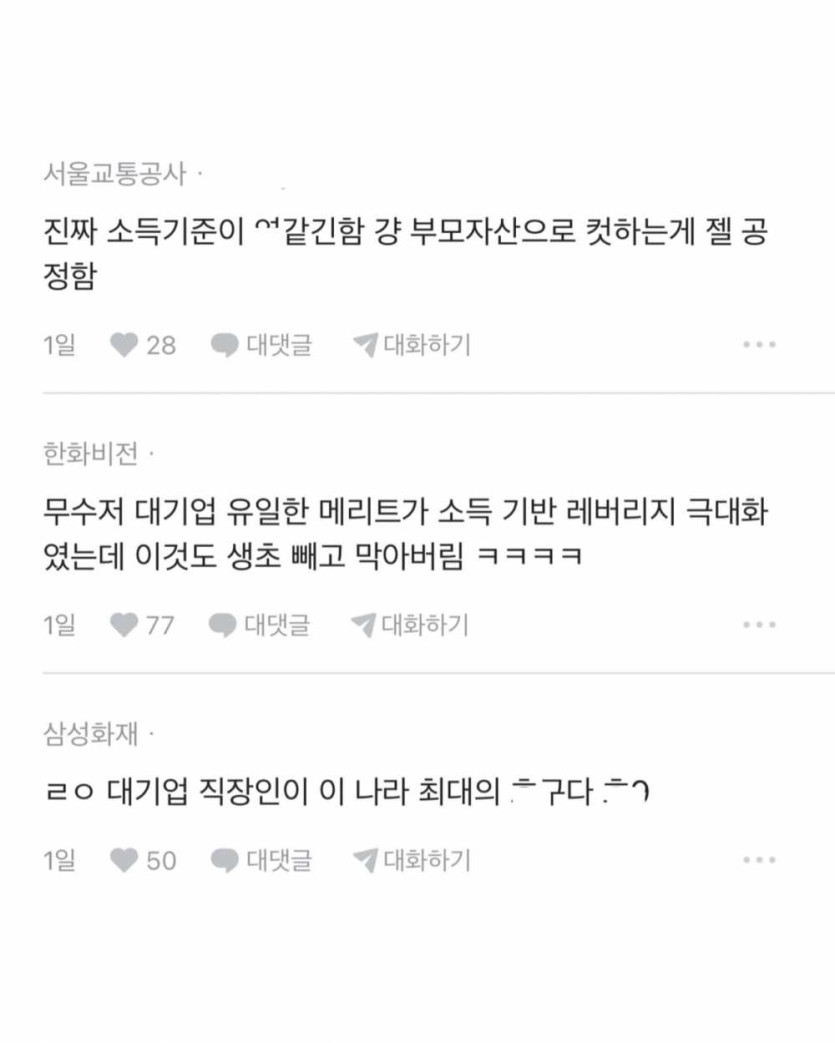
Task: Tap 대댓글 under the 한화비전 comment
Action: pyautogui.click(x=260, y=626)
